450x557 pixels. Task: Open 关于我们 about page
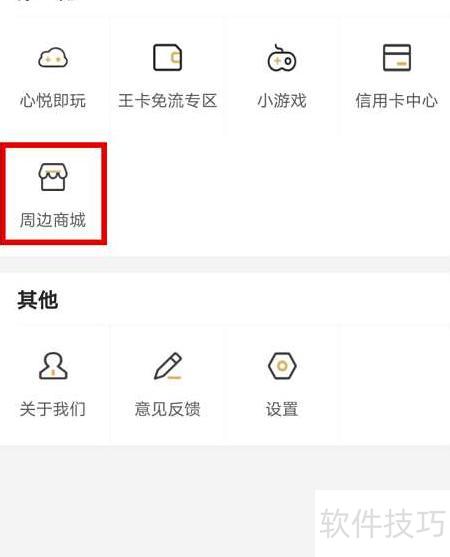53,384
